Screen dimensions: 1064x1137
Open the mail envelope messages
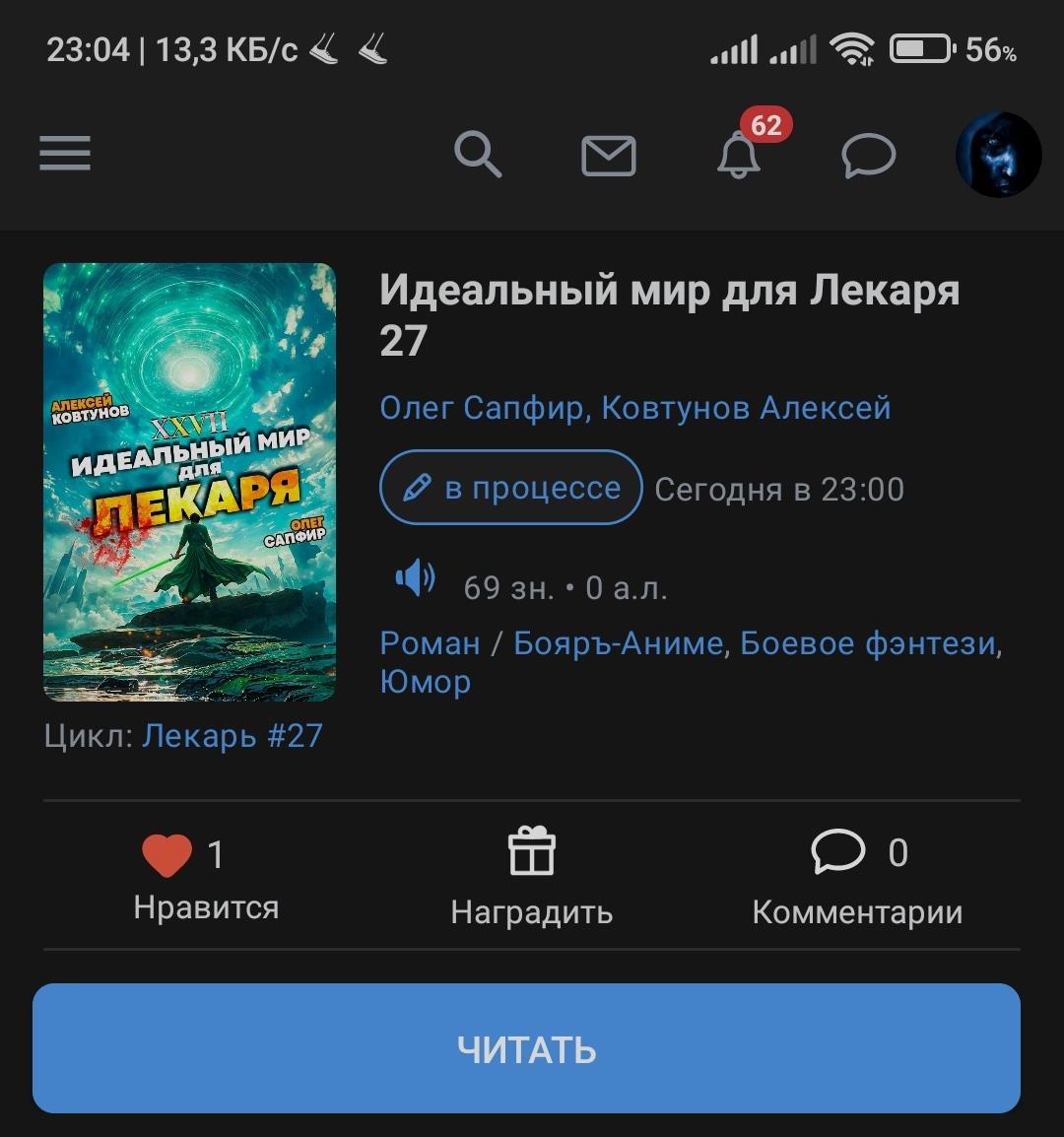(608, 156)
